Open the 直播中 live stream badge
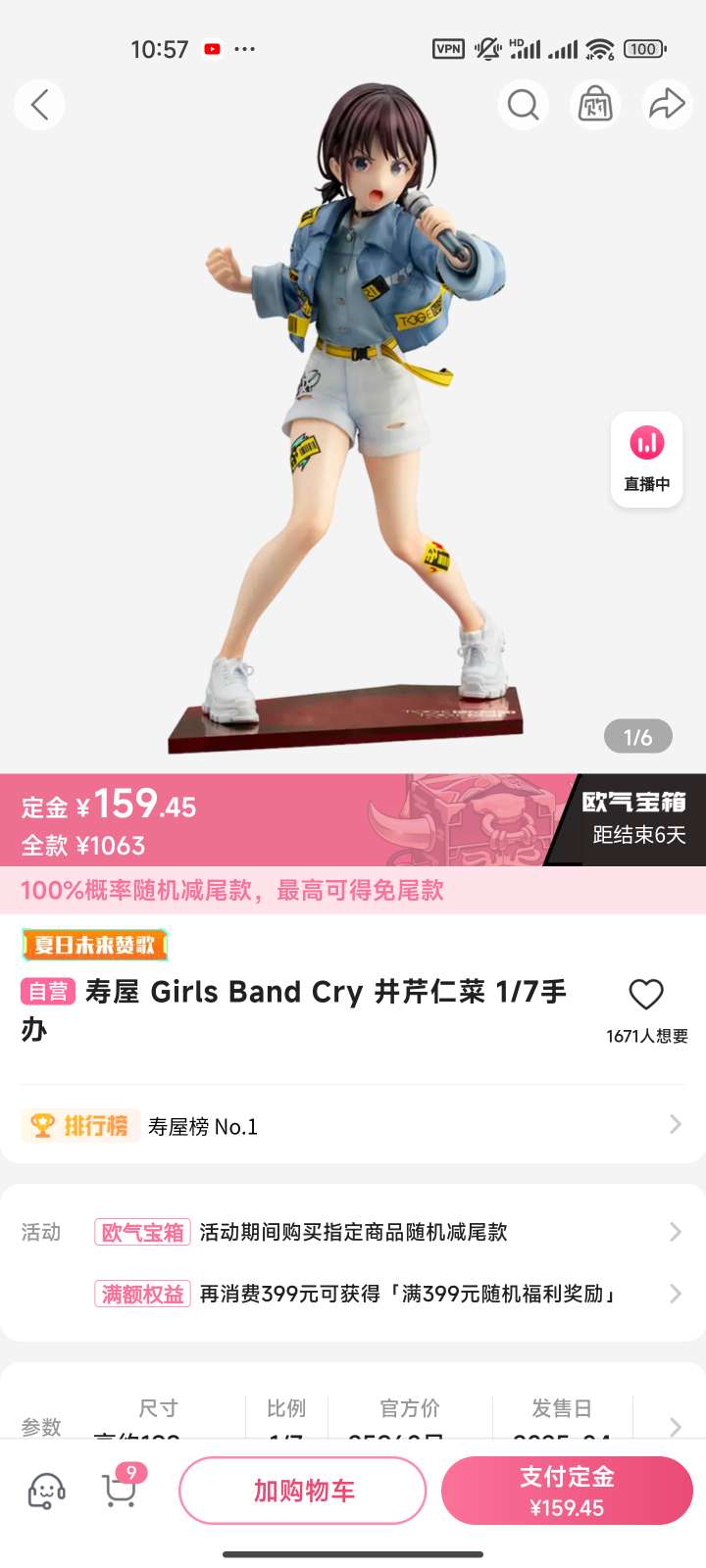Image resolution: width=706 pixels, height=1568 pixels. click(x=646, y=460)
